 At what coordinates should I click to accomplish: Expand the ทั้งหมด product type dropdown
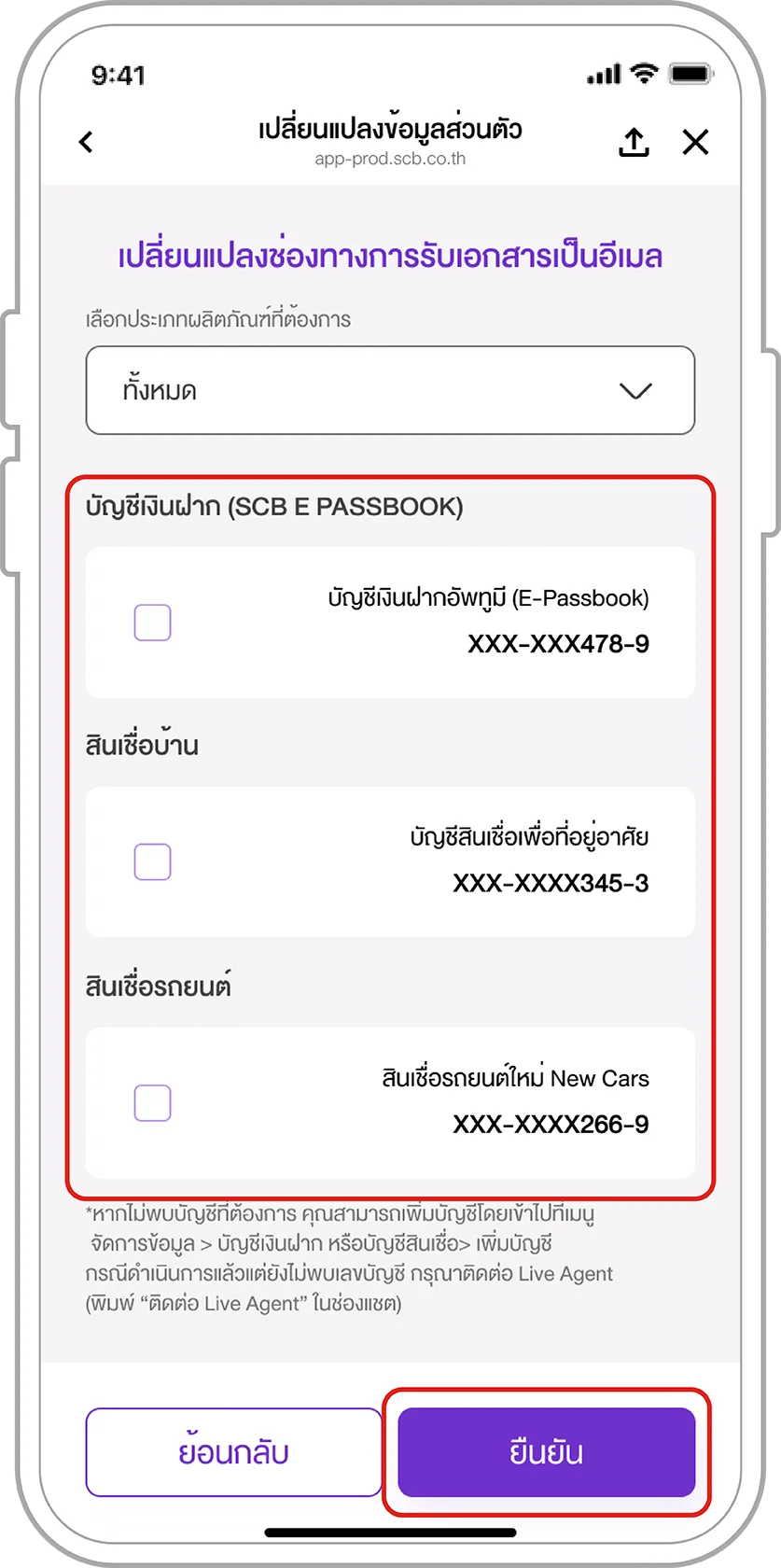pyautogui.click(x=390, y=390)
